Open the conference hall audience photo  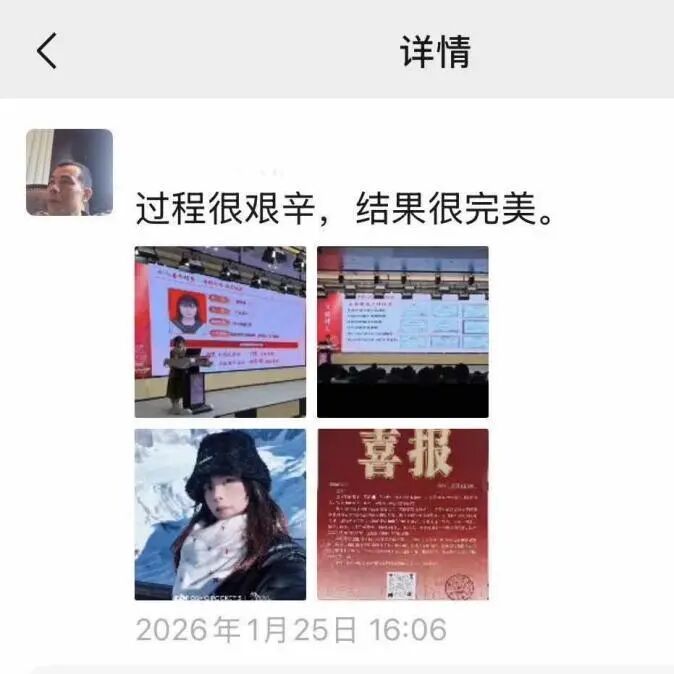[403, 332]
